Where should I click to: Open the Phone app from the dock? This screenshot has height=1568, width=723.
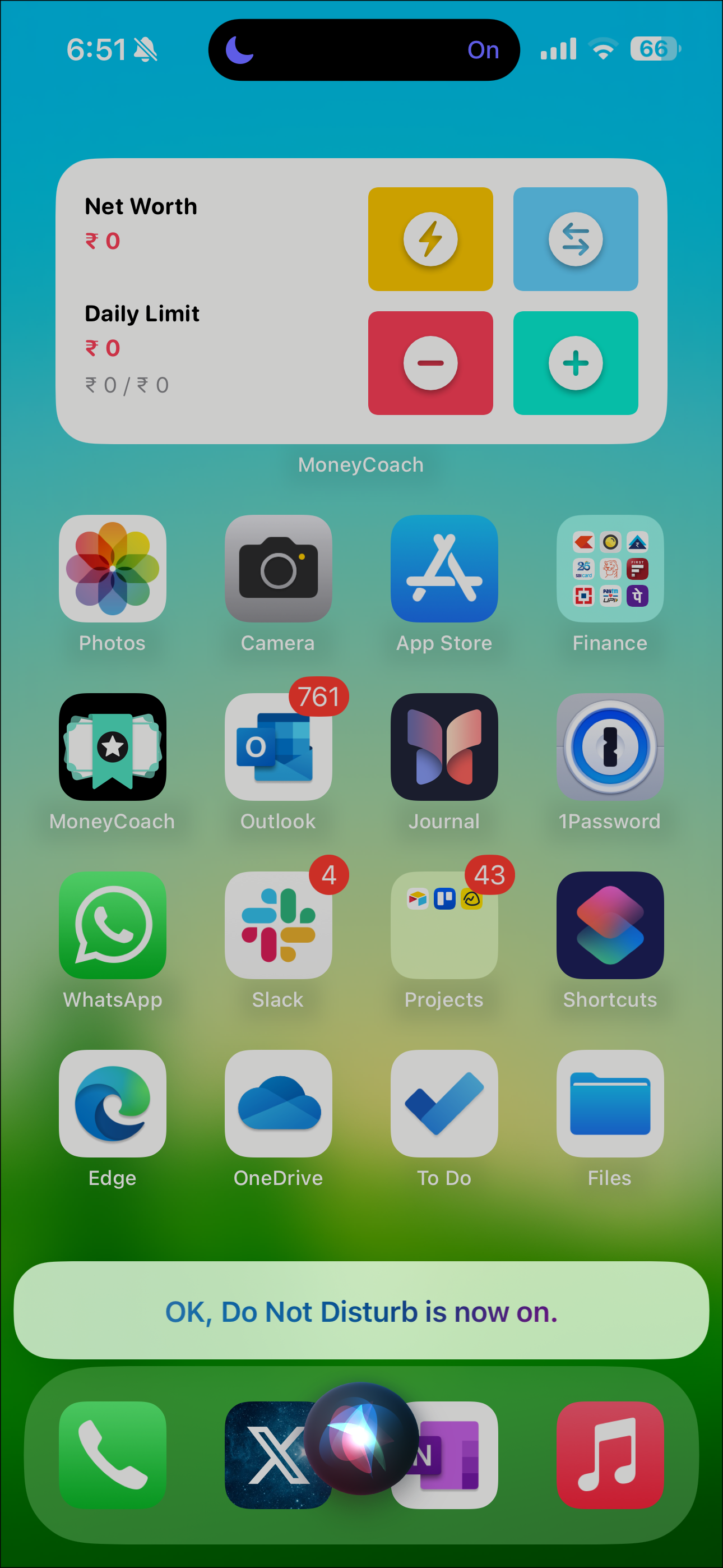[113, 1458]
